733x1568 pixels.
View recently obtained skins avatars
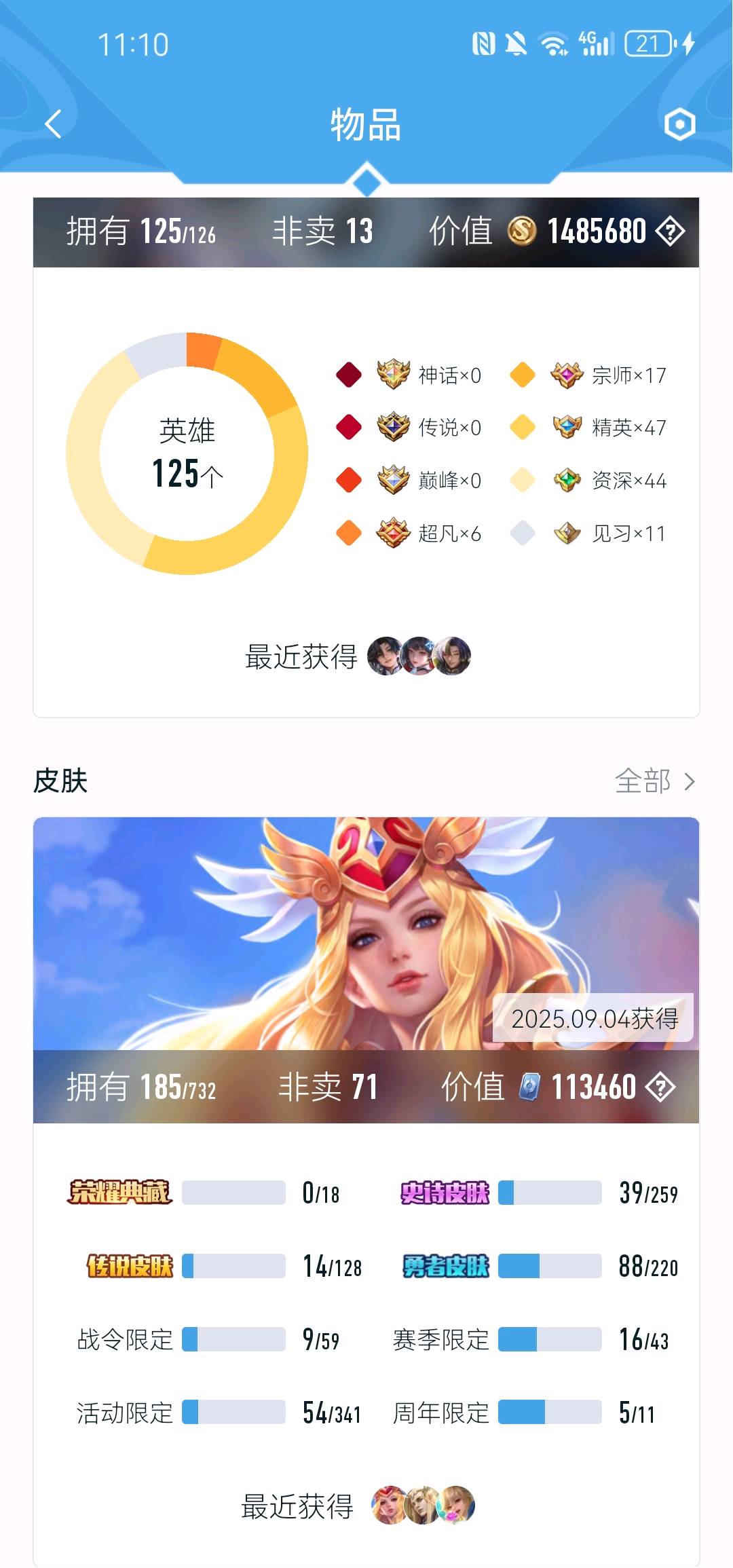click(x=423, y=1506)
